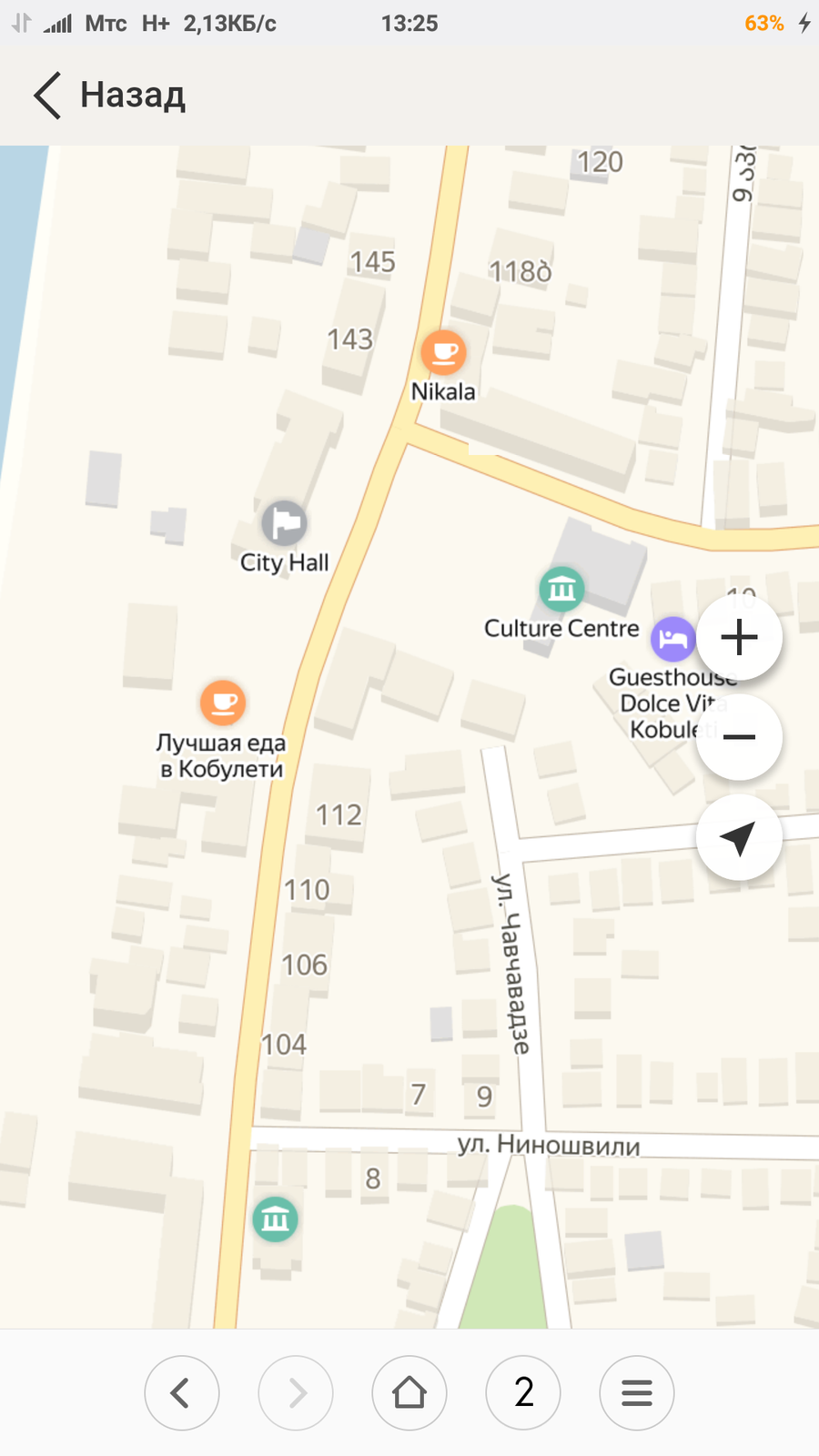Zoom in on the map
Screen dimensions: 819x1456
point(739,637)
